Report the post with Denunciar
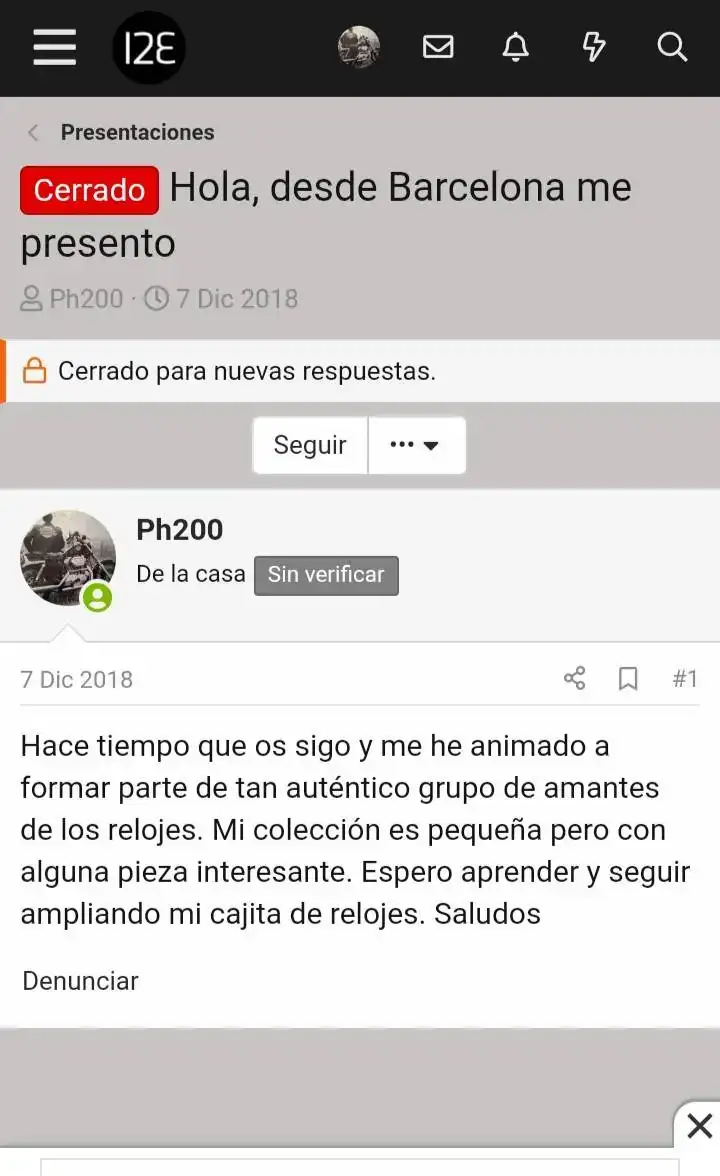 tap(80, 981)
